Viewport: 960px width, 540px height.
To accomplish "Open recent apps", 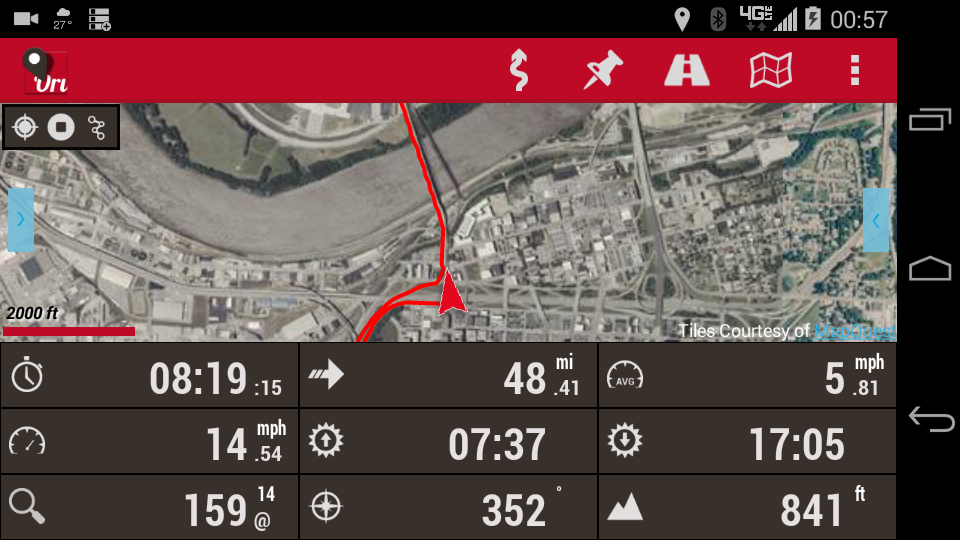I will [x=930, y=120].
